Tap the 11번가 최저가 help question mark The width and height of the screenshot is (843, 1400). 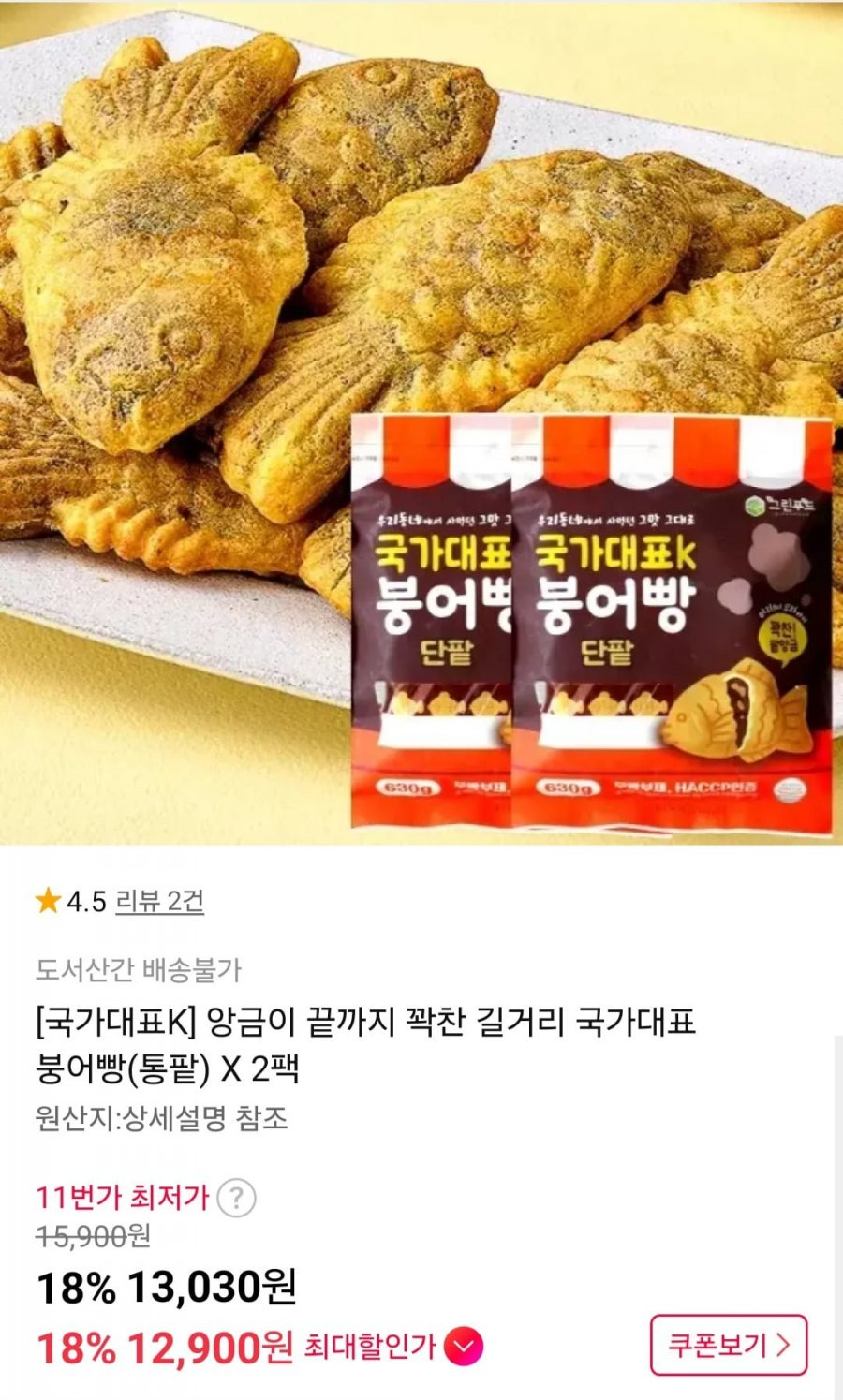pyautogui.click(x=236, y=1198)
